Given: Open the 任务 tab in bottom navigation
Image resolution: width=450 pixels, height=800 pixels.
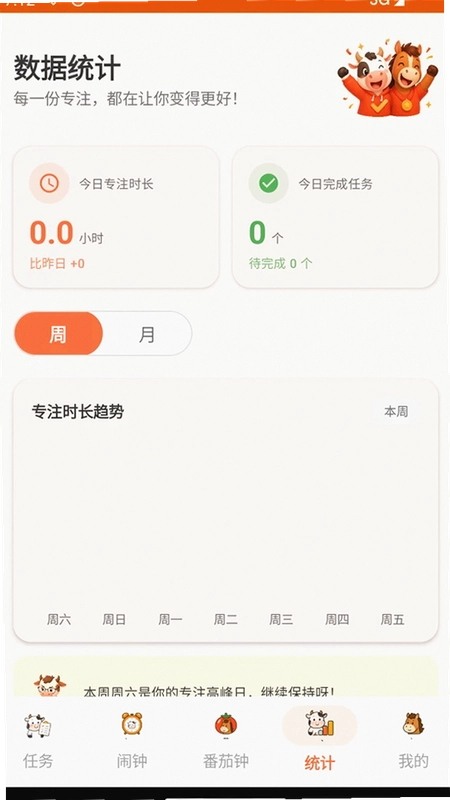Looking at the screenshot, I should pyautogui.click(x=38, y=741).
